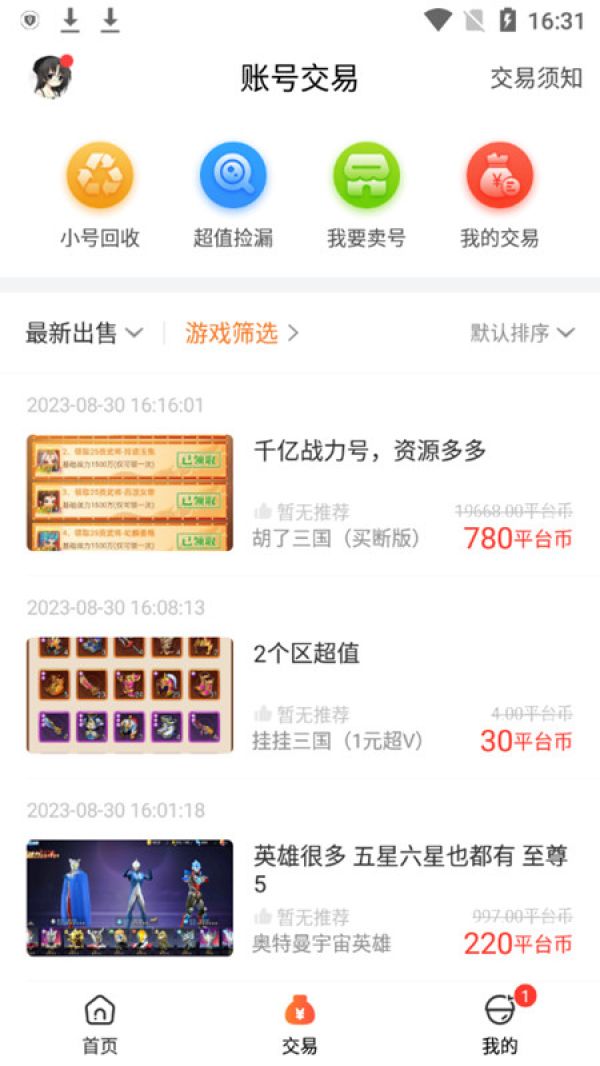Open 小号回收 account recycling
The height and width of the screenshot is (1066, 600).
pos(99,195)
